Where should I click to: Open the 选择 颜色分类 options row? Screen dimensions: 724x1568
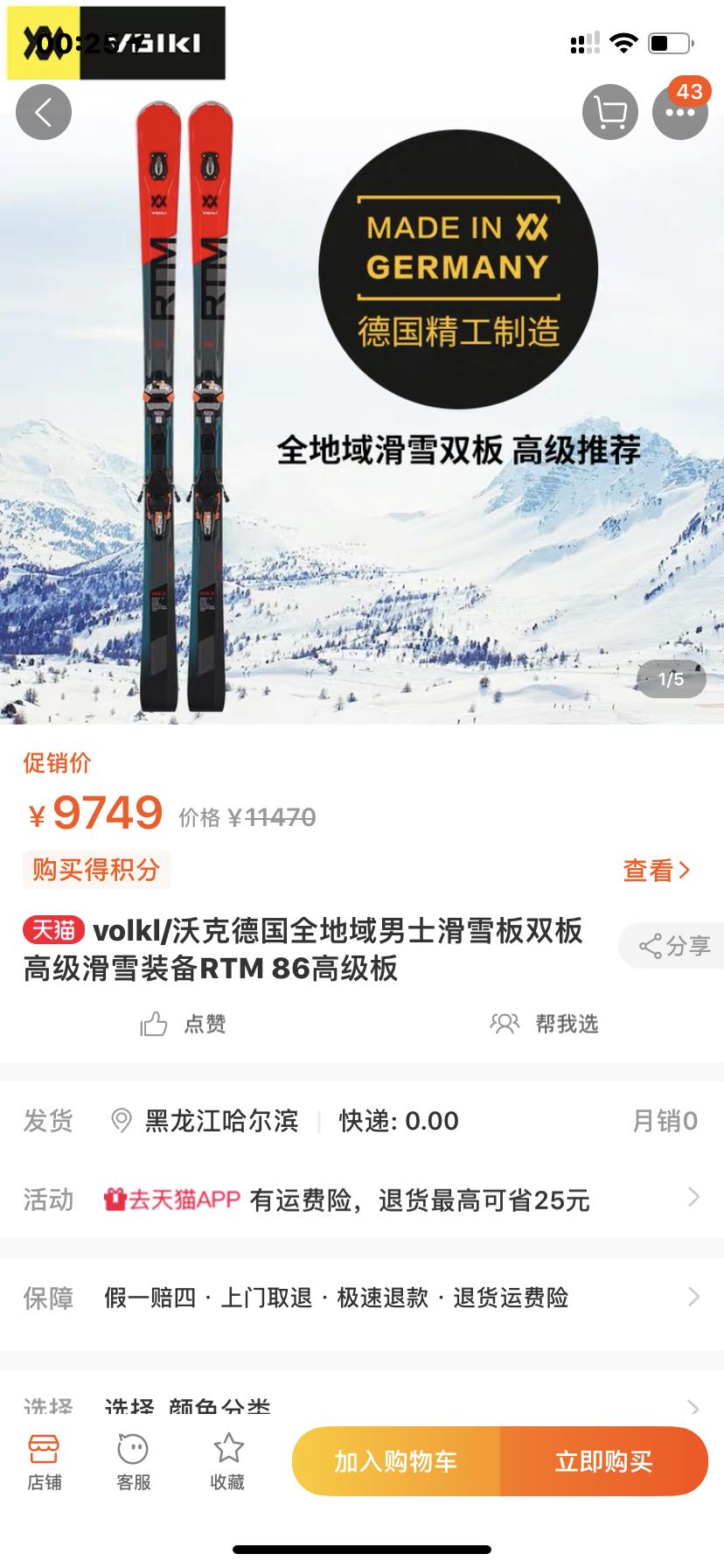[x=362, y=1407]
